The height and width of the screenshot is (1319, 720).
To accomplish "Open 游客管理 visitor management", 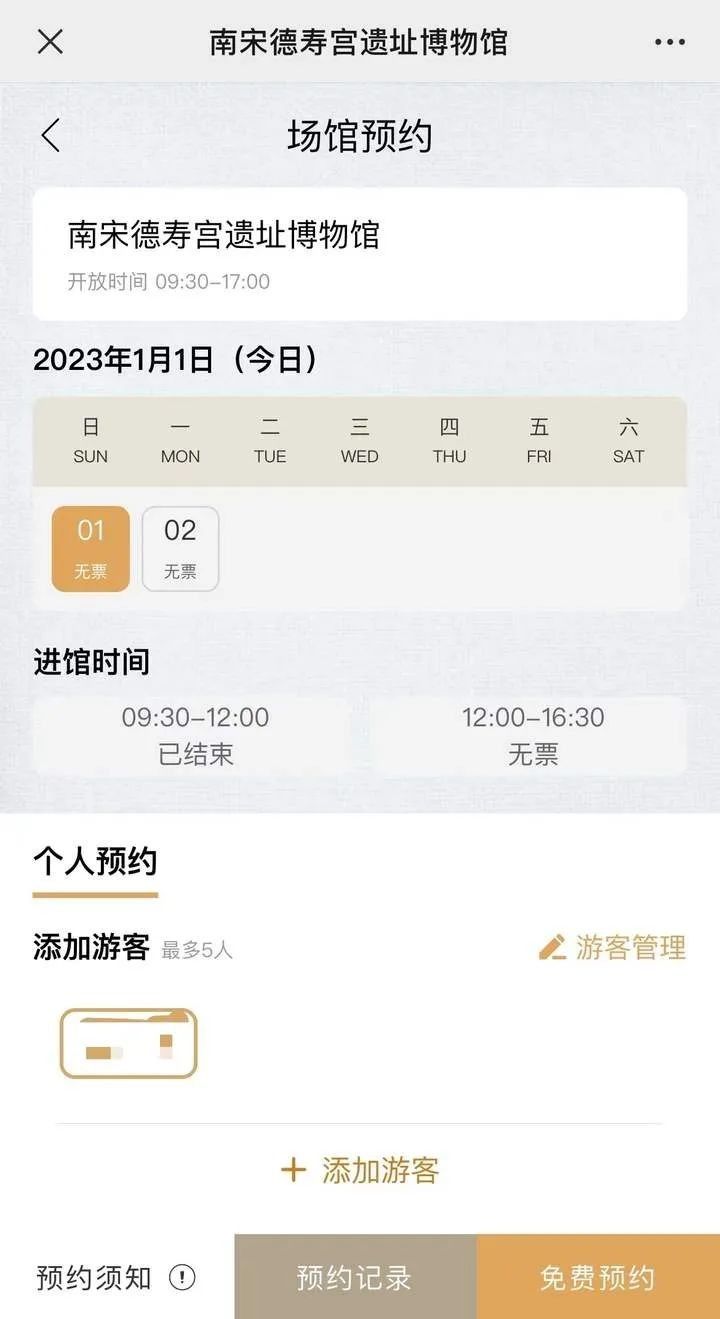I will [612, 947].
